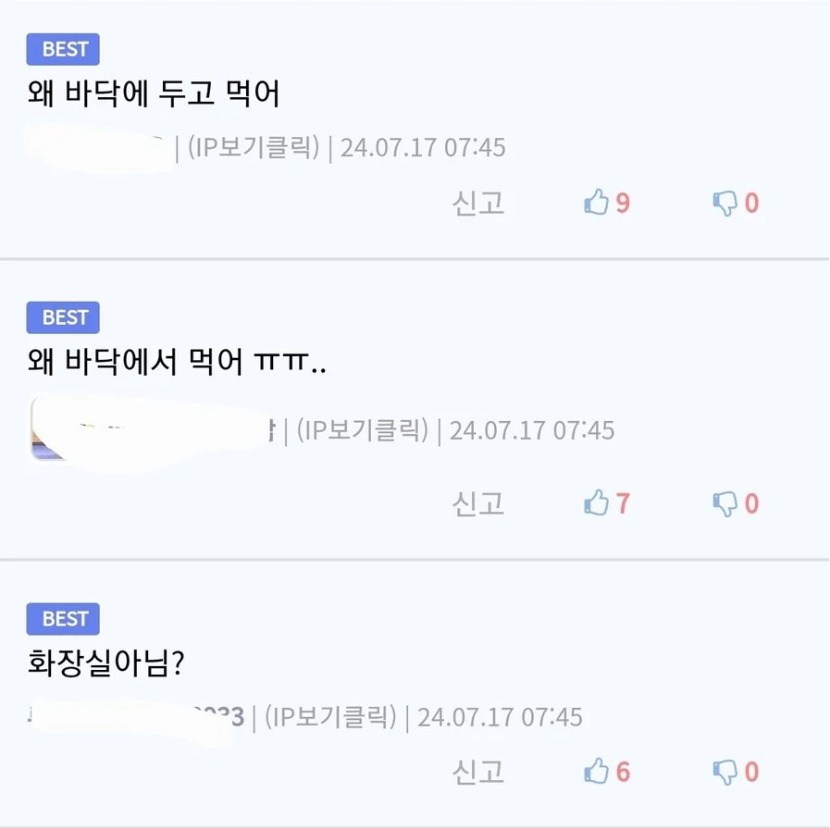830x828 pixels.
Task: View the IP for the "화장실아님?" comment
Action: coord(332,717)
